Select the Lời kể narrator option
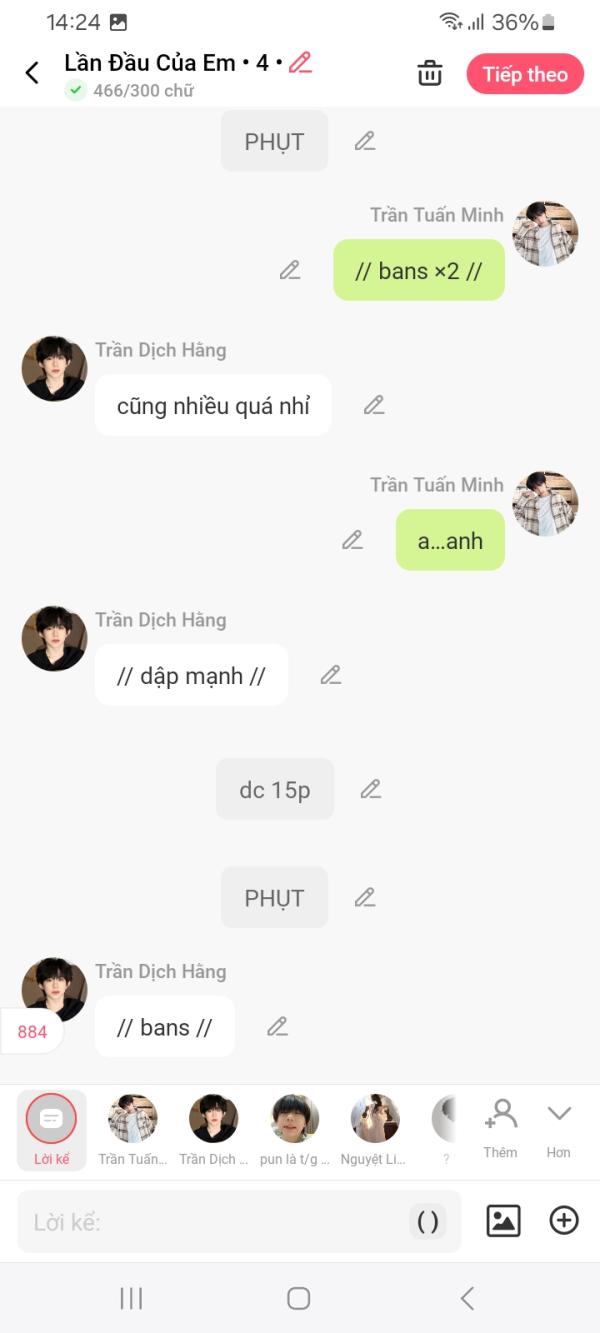600x1333 pixels. tap(51, 1129)
